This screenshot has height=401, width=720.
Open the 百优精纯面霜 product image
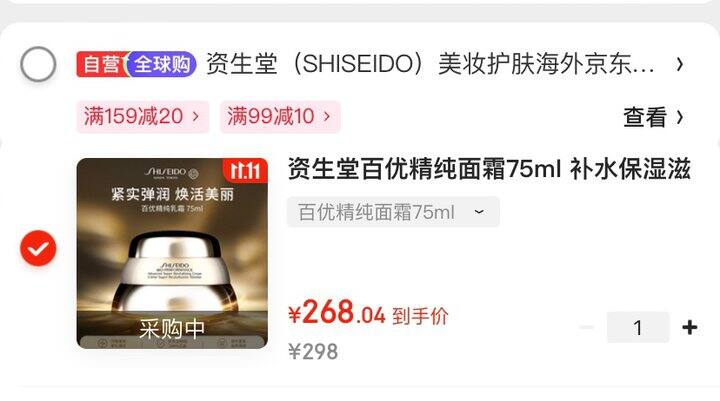(172, 253)
